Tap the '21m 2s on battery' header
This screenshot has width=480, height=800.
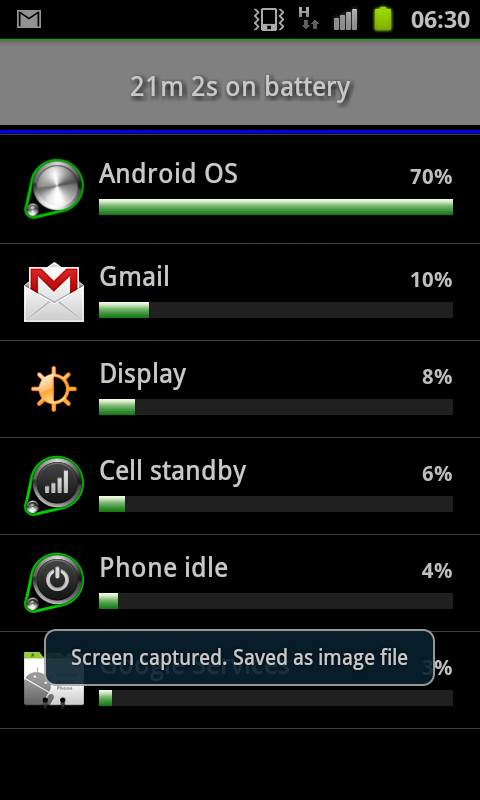[240, 82]
